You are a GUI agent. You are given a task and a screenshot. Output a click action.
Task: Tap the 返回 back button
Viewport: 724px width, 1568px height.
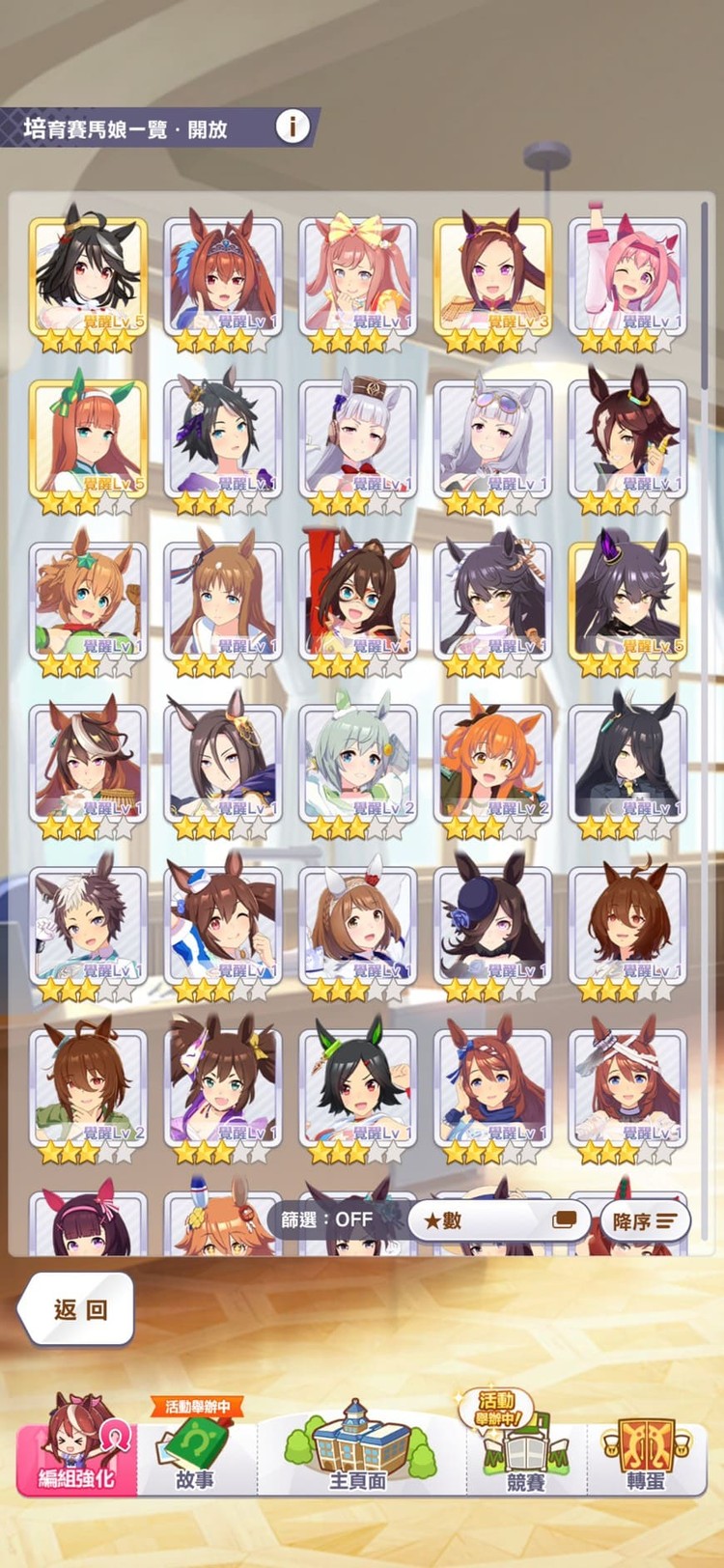[x=77, y=1309]
